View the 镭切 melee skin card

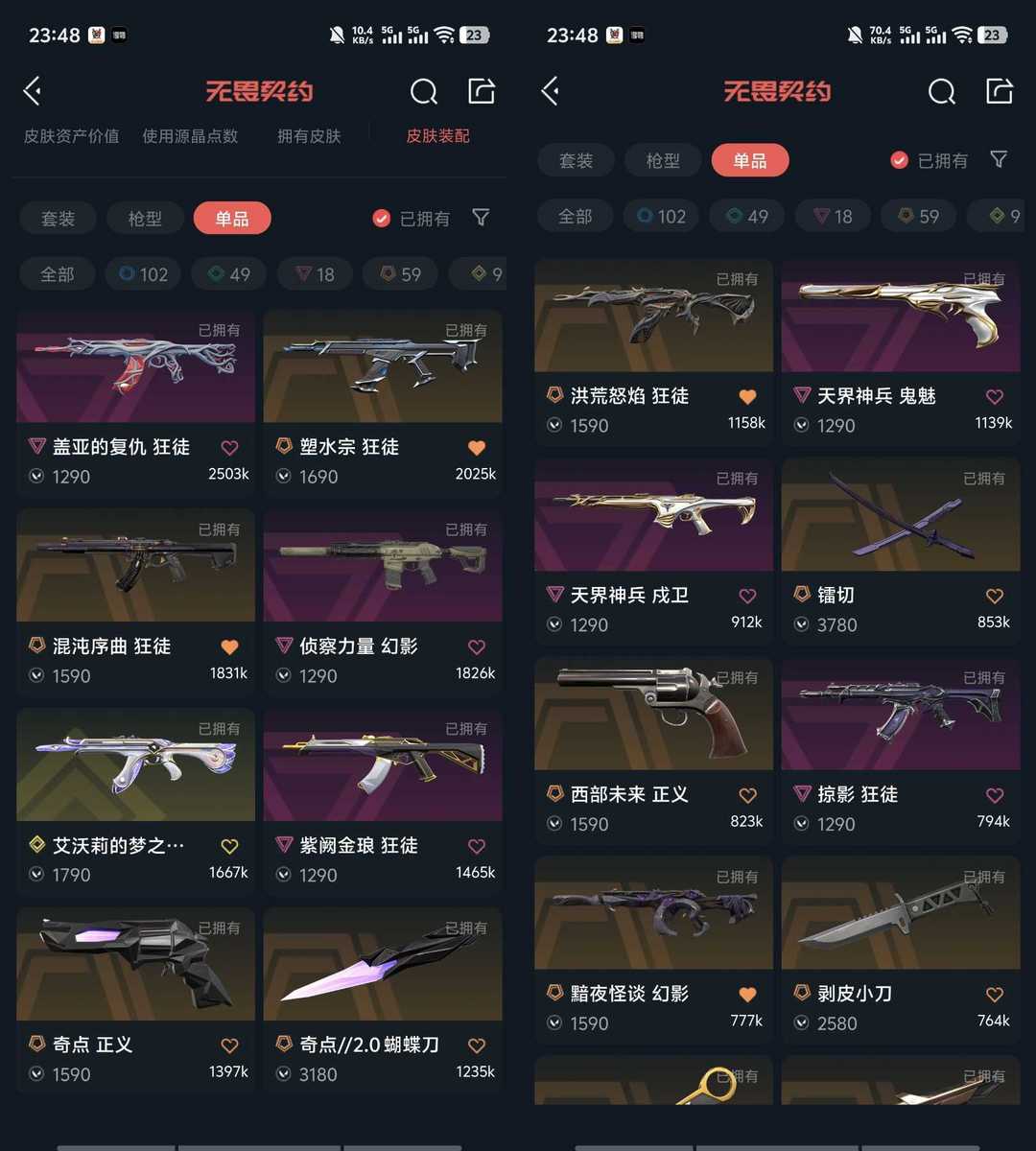pos(901,550)
